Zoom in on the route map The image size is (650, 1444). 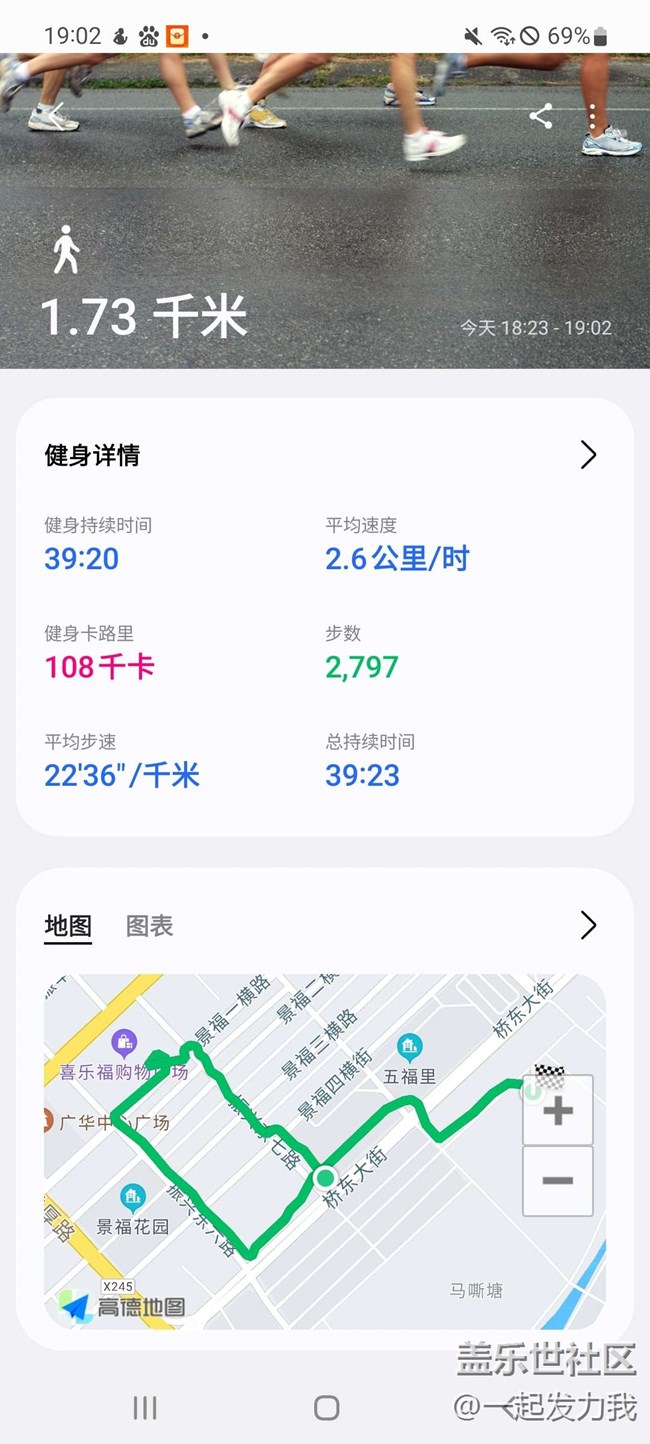(557, 1111)
